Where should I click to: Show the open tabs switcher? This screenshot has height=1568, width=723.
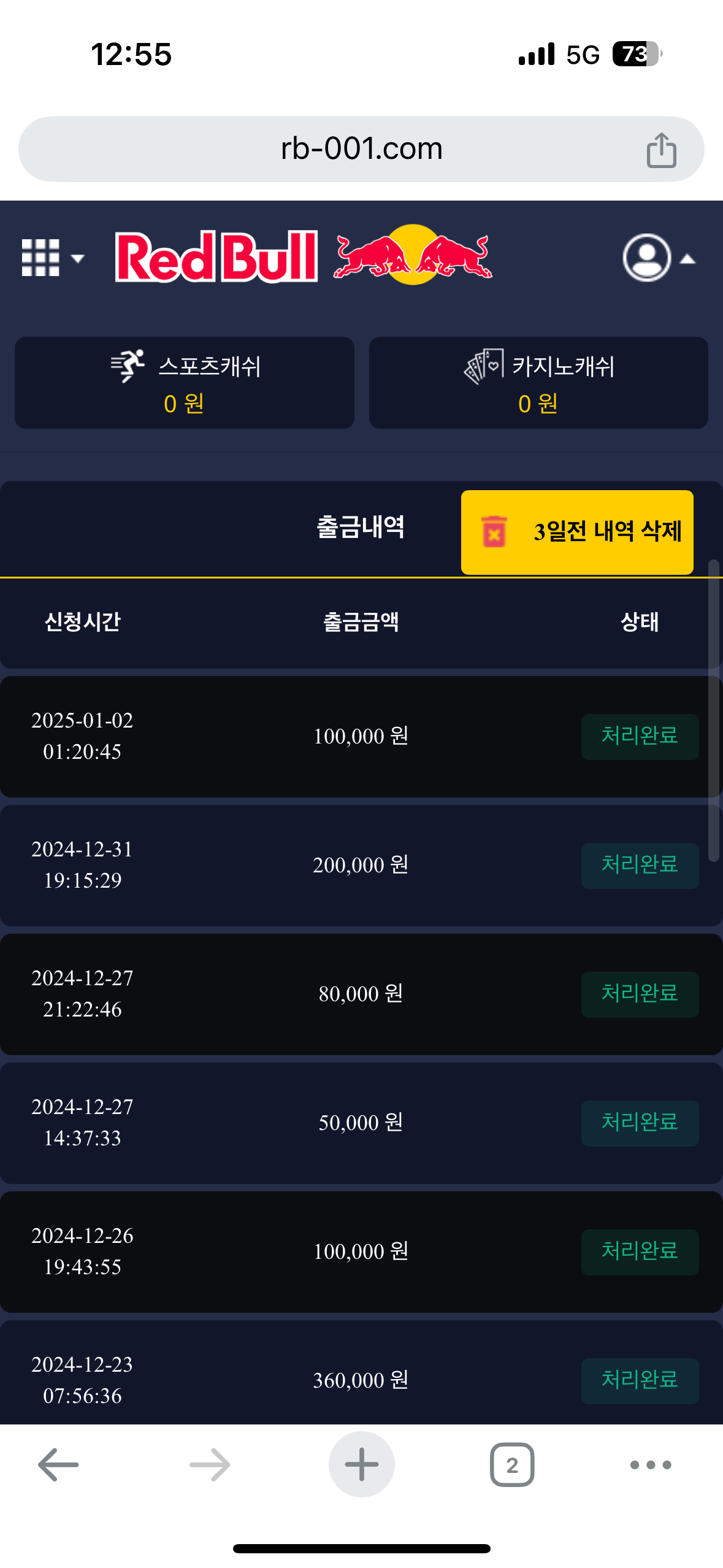tap(512, 1464)
